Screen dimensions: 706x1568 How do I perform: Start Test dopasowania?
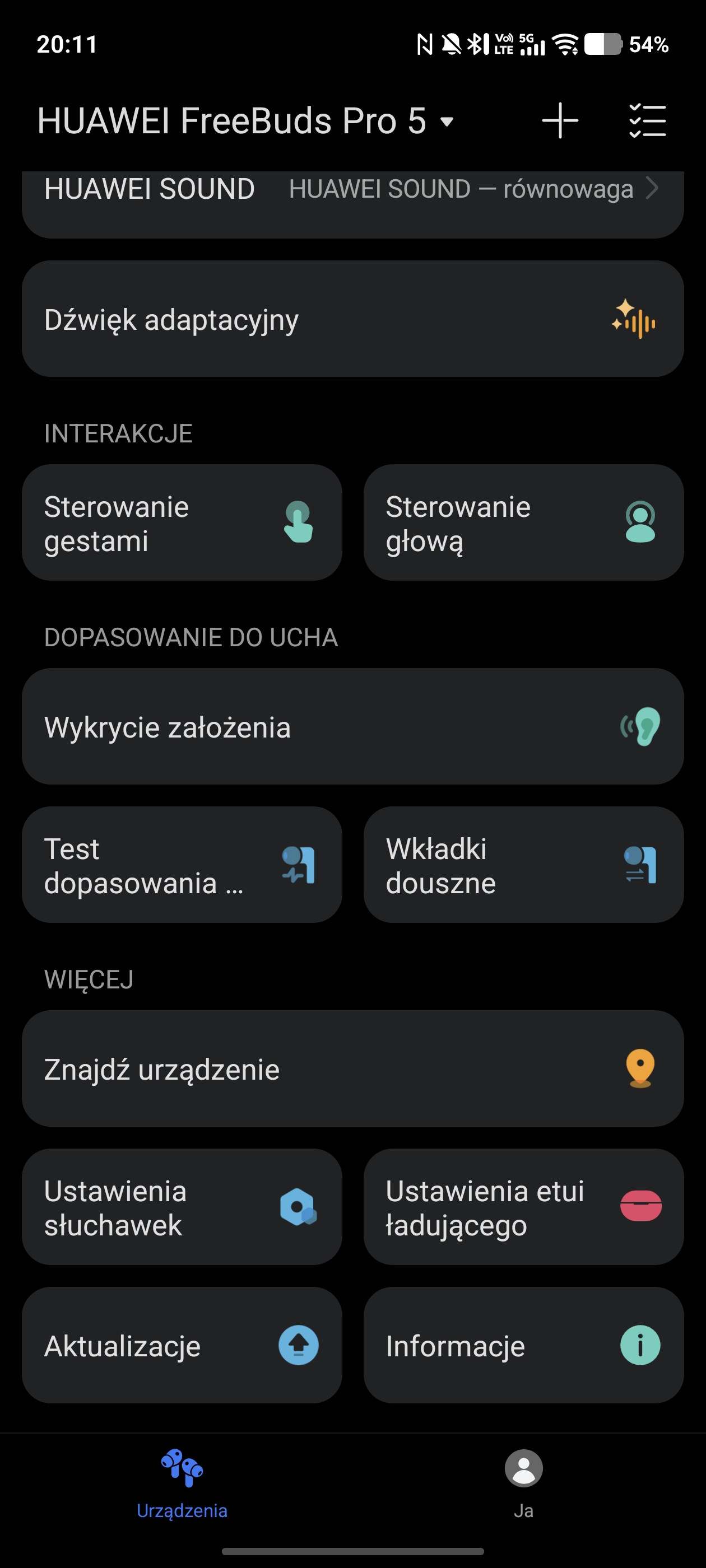pyautogui.click(x=182, y=864)
